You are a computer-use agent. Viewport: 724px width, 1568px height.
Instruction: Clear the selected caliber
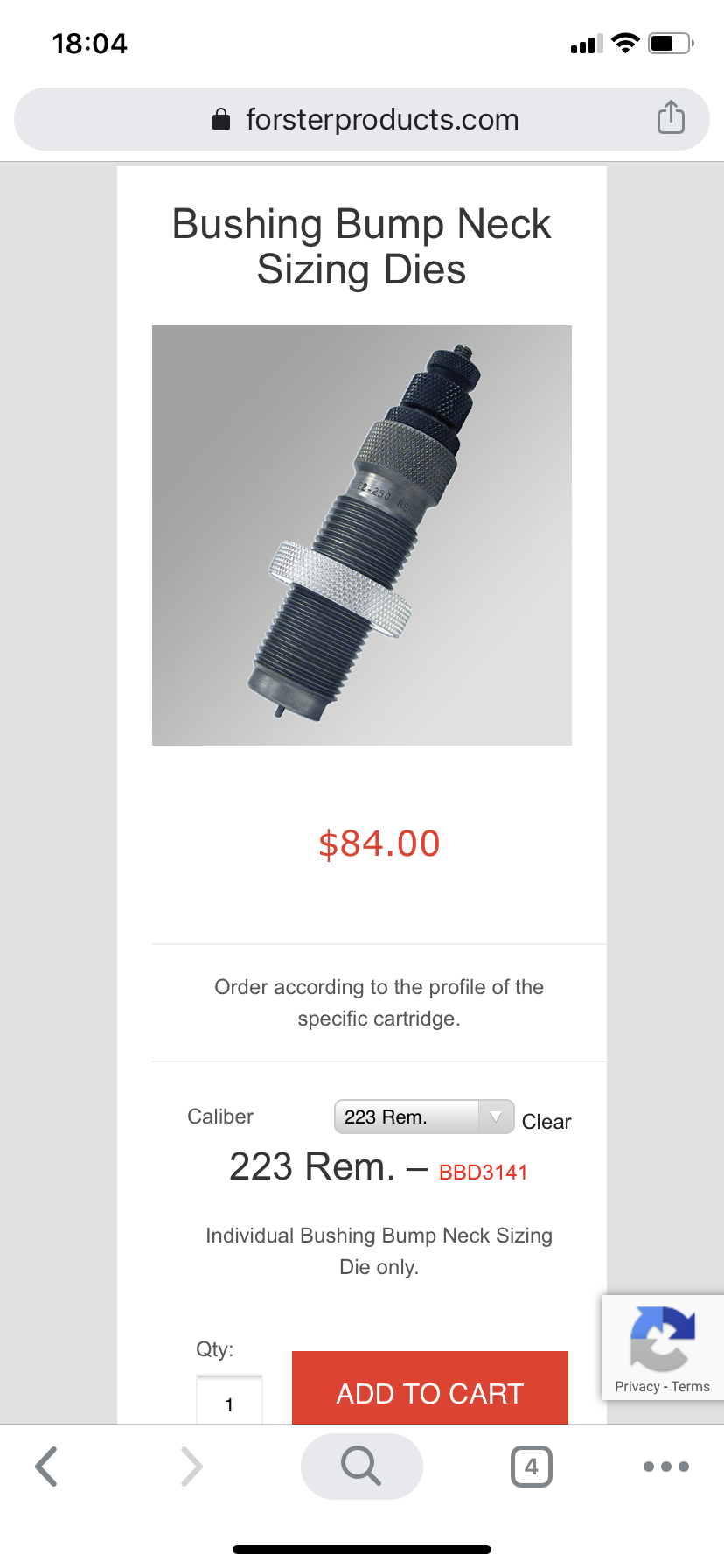[546, 1121]
